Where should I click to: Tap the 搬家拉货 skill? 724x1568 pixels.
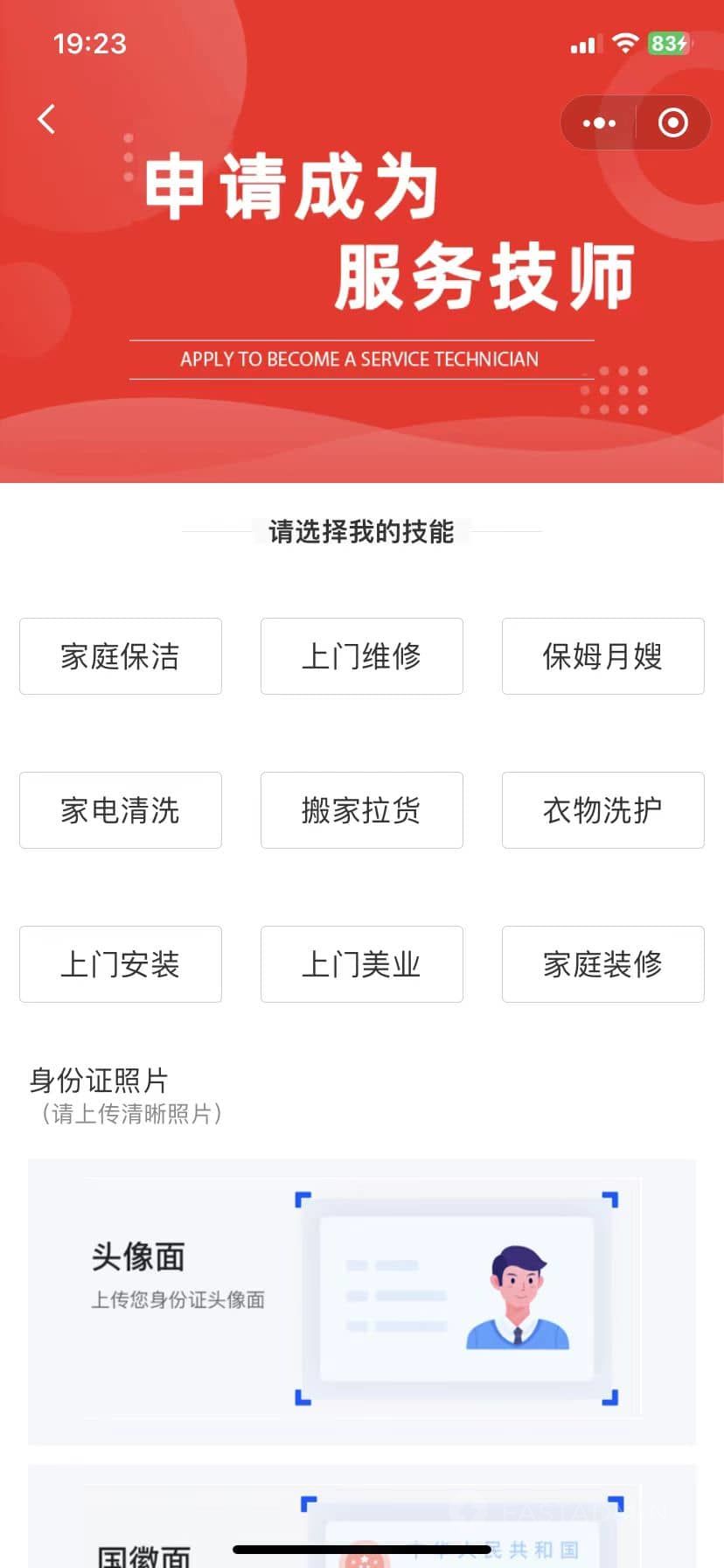361,810
